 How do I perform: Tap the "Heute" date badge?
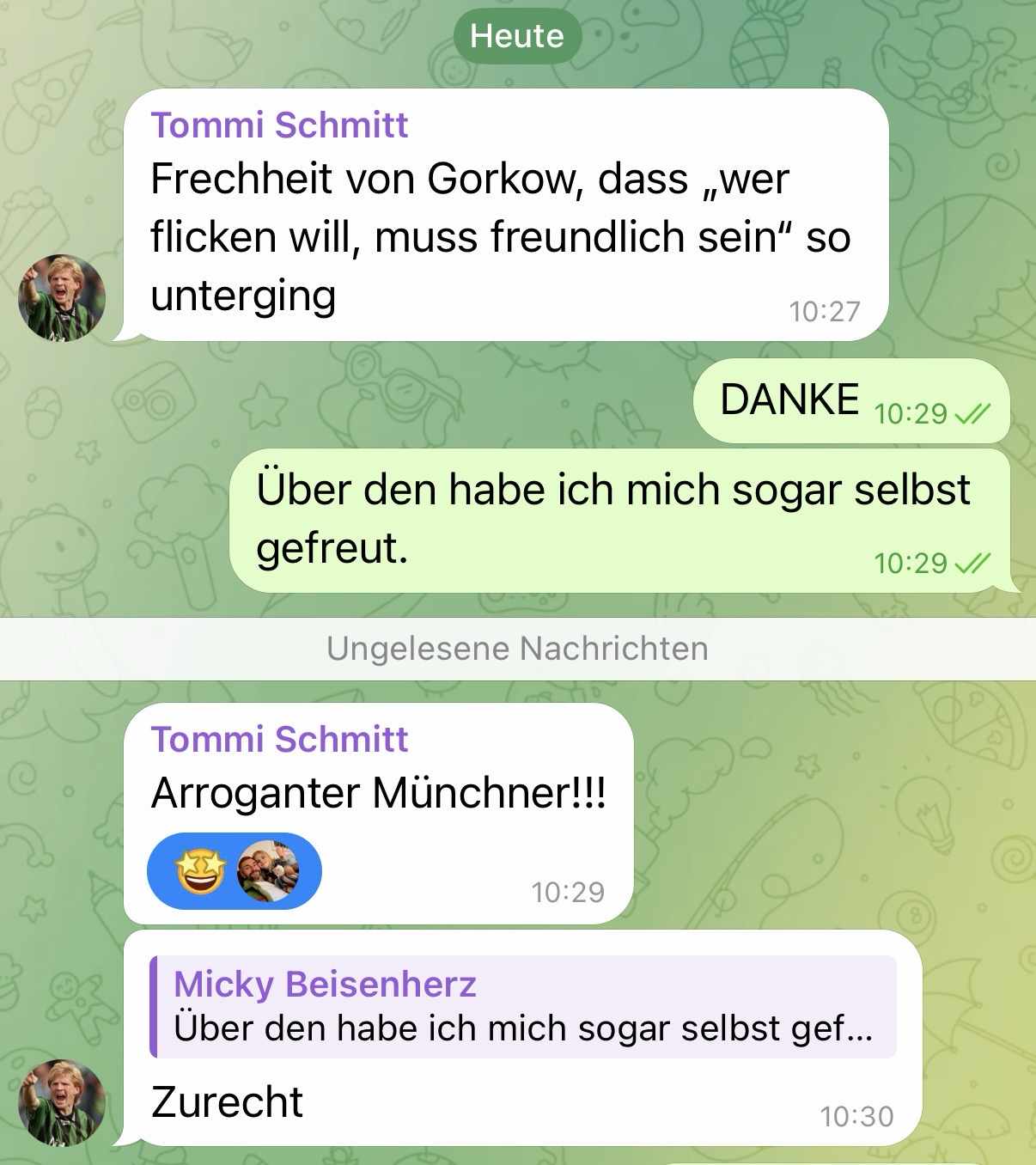point(517,36)
